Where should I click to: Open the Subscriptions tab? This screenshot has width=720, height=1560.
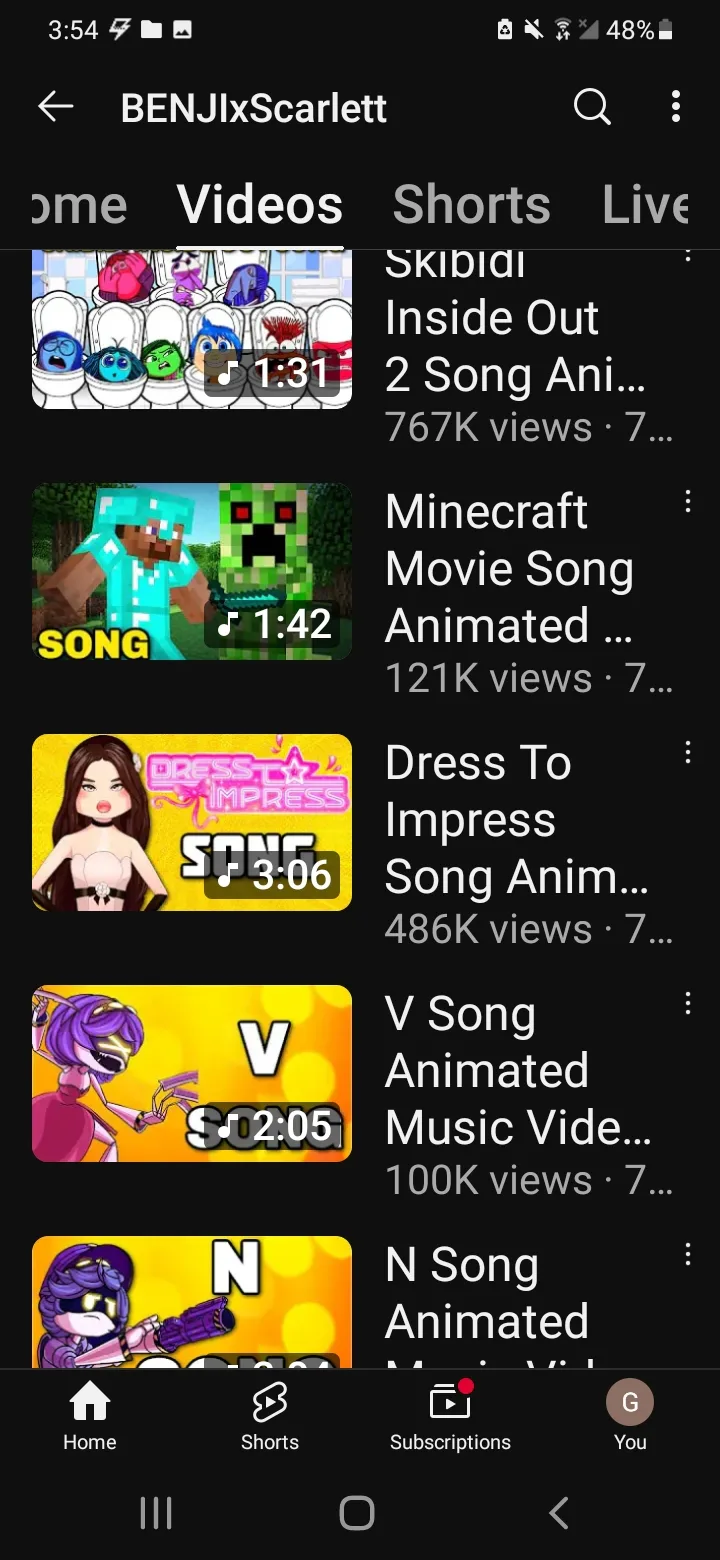(x=450, y=1415)
